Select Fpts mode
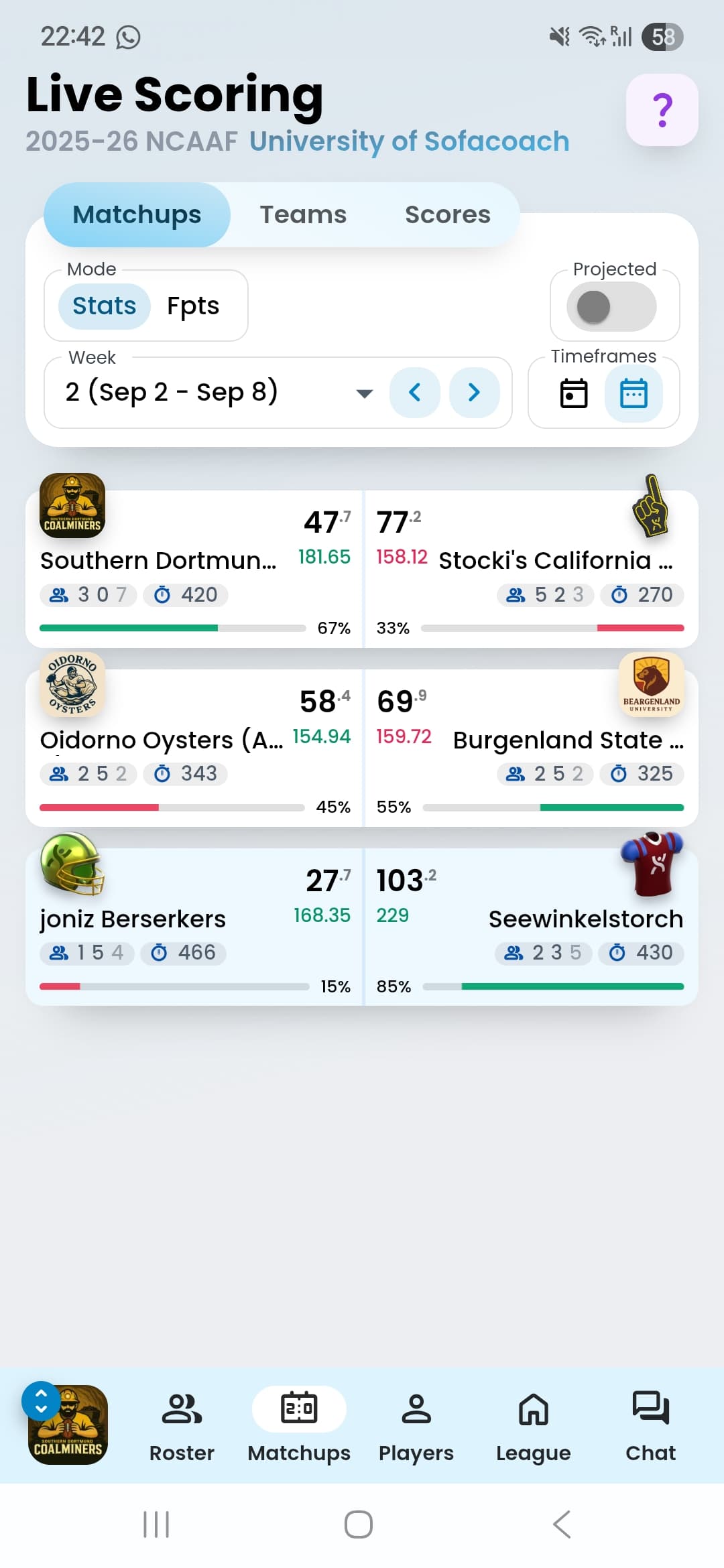Screen dimensions: 724x1568 (x=193, y=306)
